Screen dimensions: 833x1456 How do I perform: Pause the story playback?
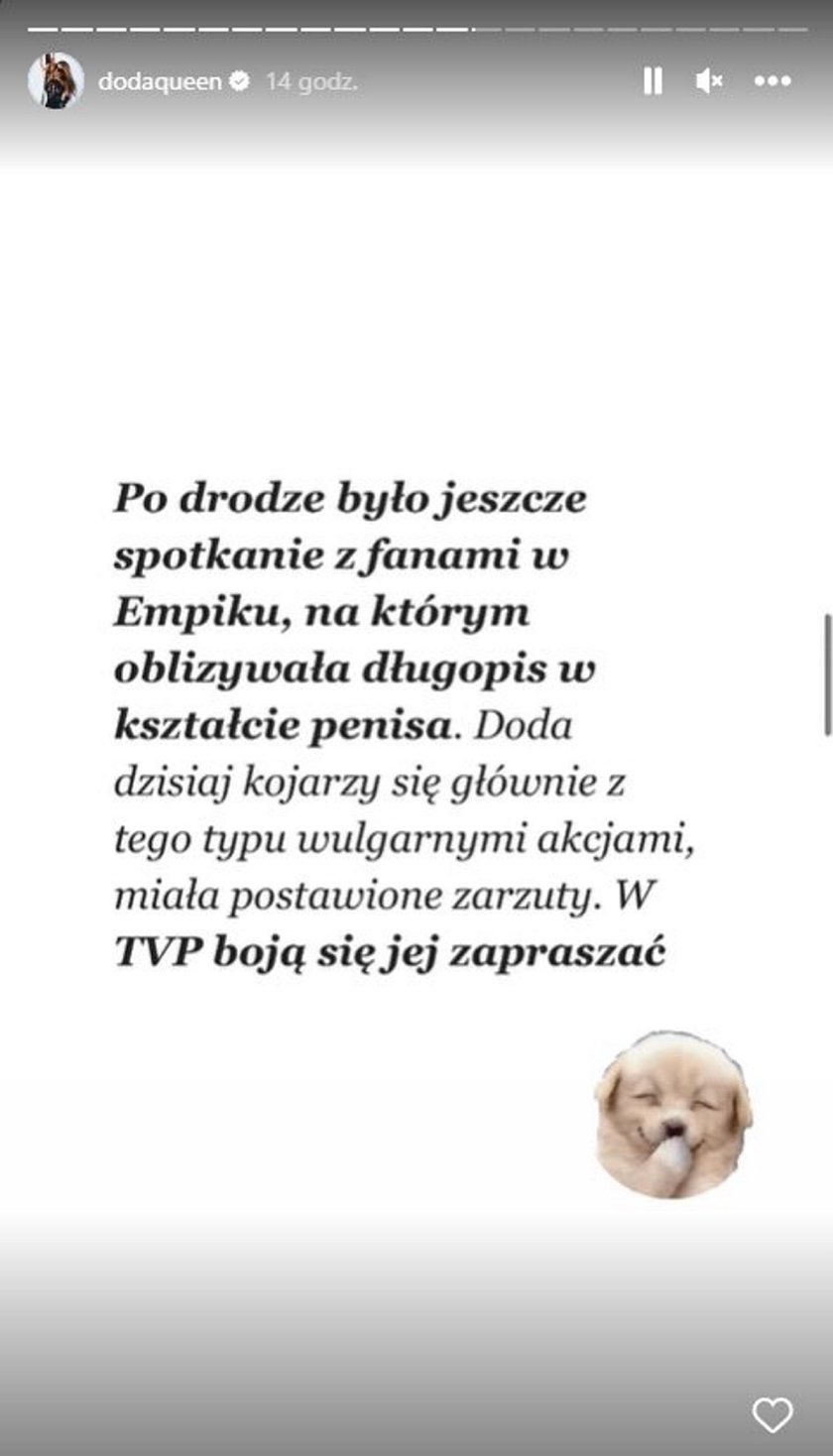click(653, 81)
